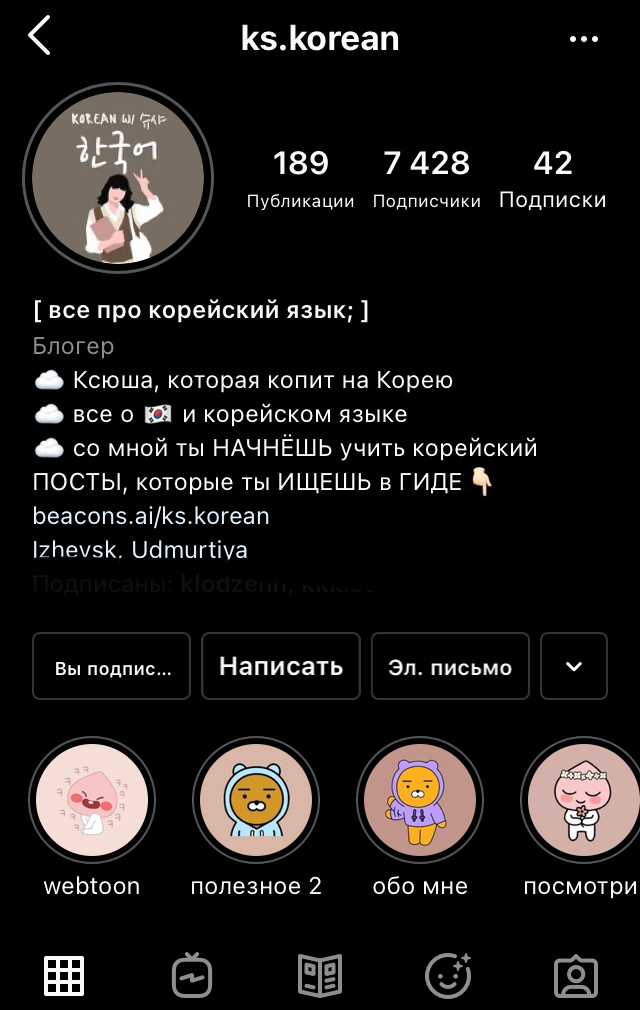Screen dimensions: 640x1010
Task: Tap the 'Вы подпис...' following button
Action: (x=111, y=666)
